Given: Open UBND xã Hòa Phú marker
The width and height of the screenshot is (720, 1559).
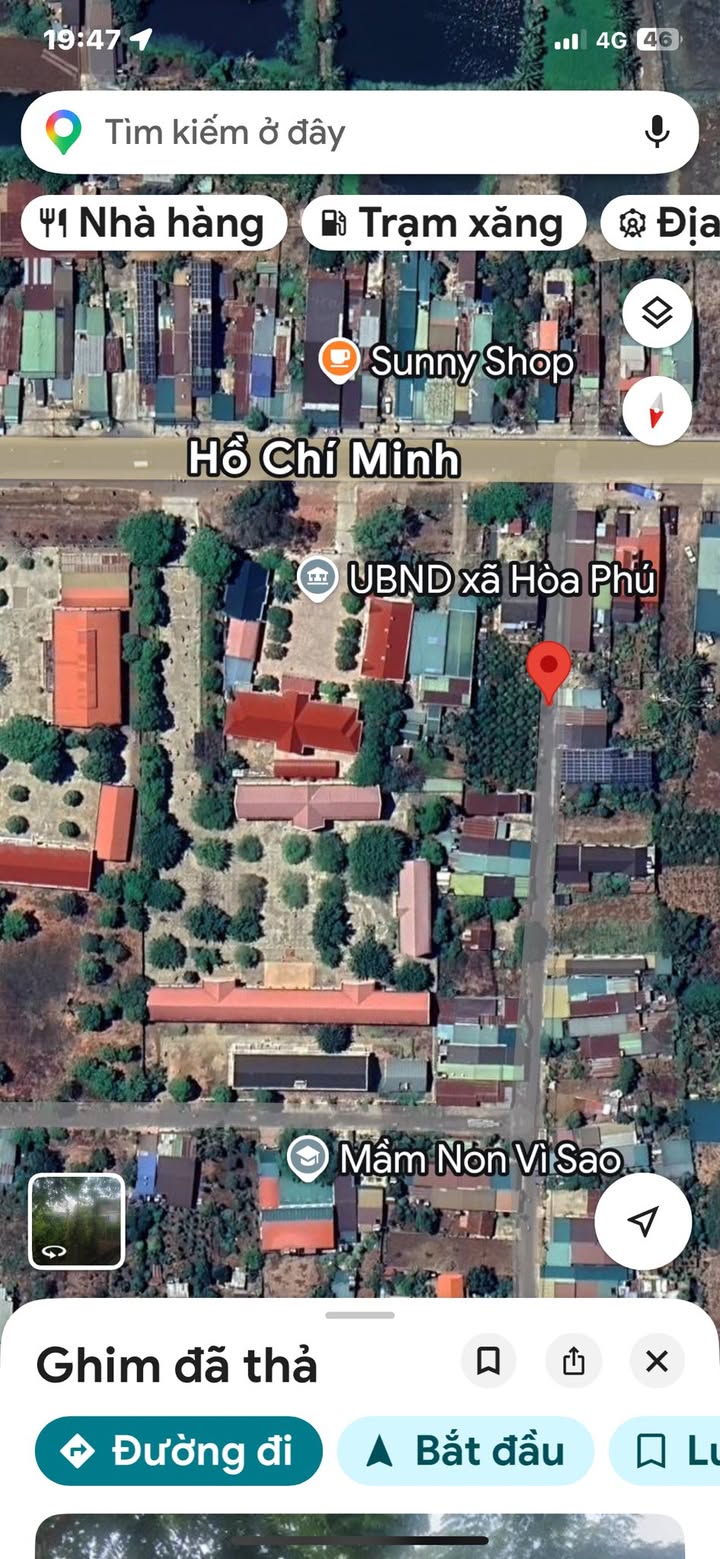Looking at the screenshot, I should [318, 579].
